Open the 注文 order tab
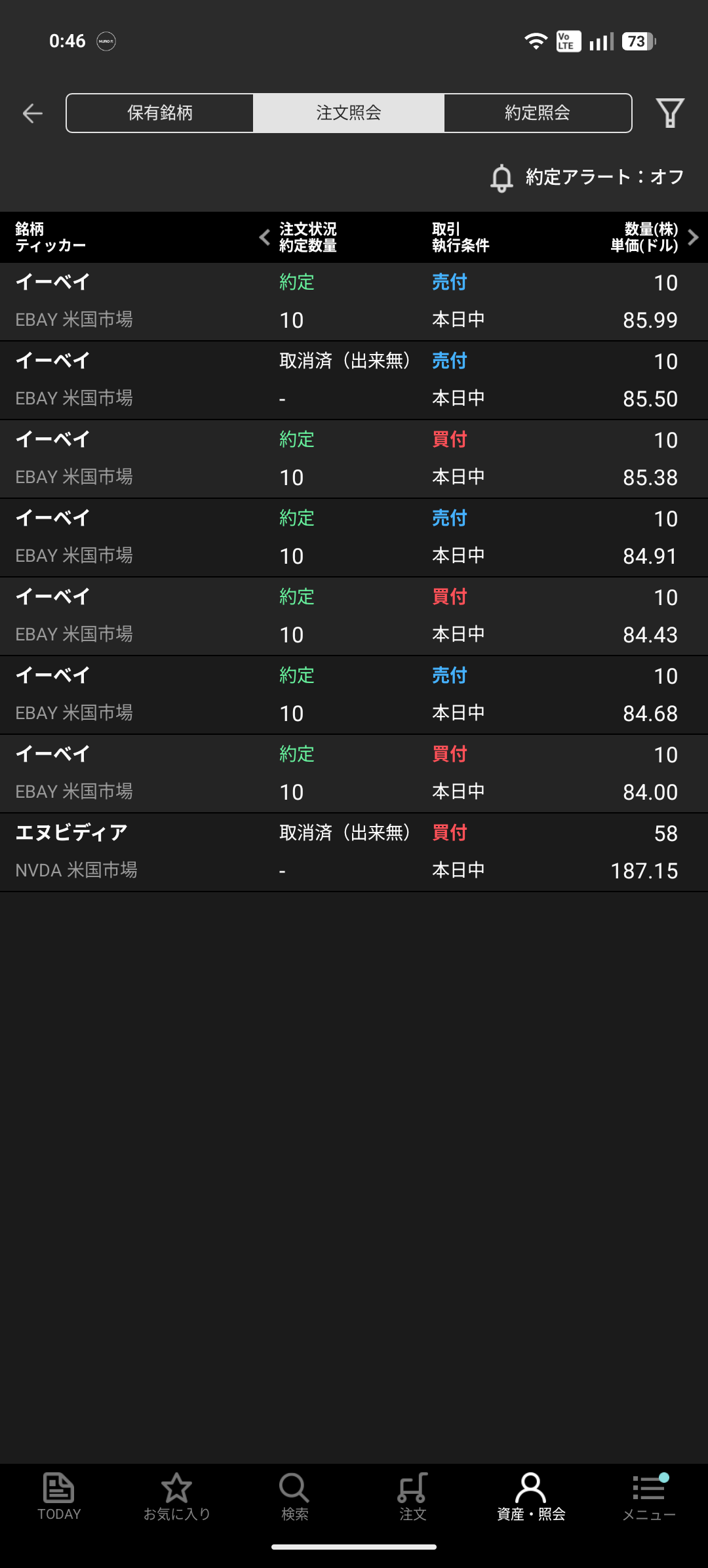 413,1497
